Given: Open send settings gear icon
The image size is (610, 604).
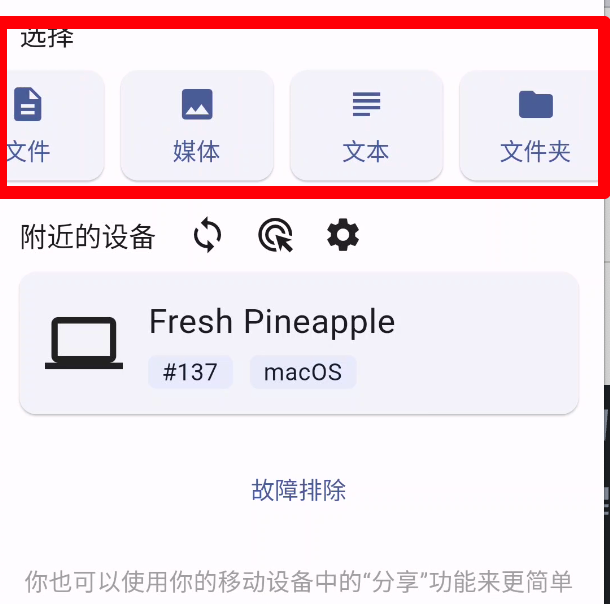Looking at the screenshot, I should coord(343,236).
